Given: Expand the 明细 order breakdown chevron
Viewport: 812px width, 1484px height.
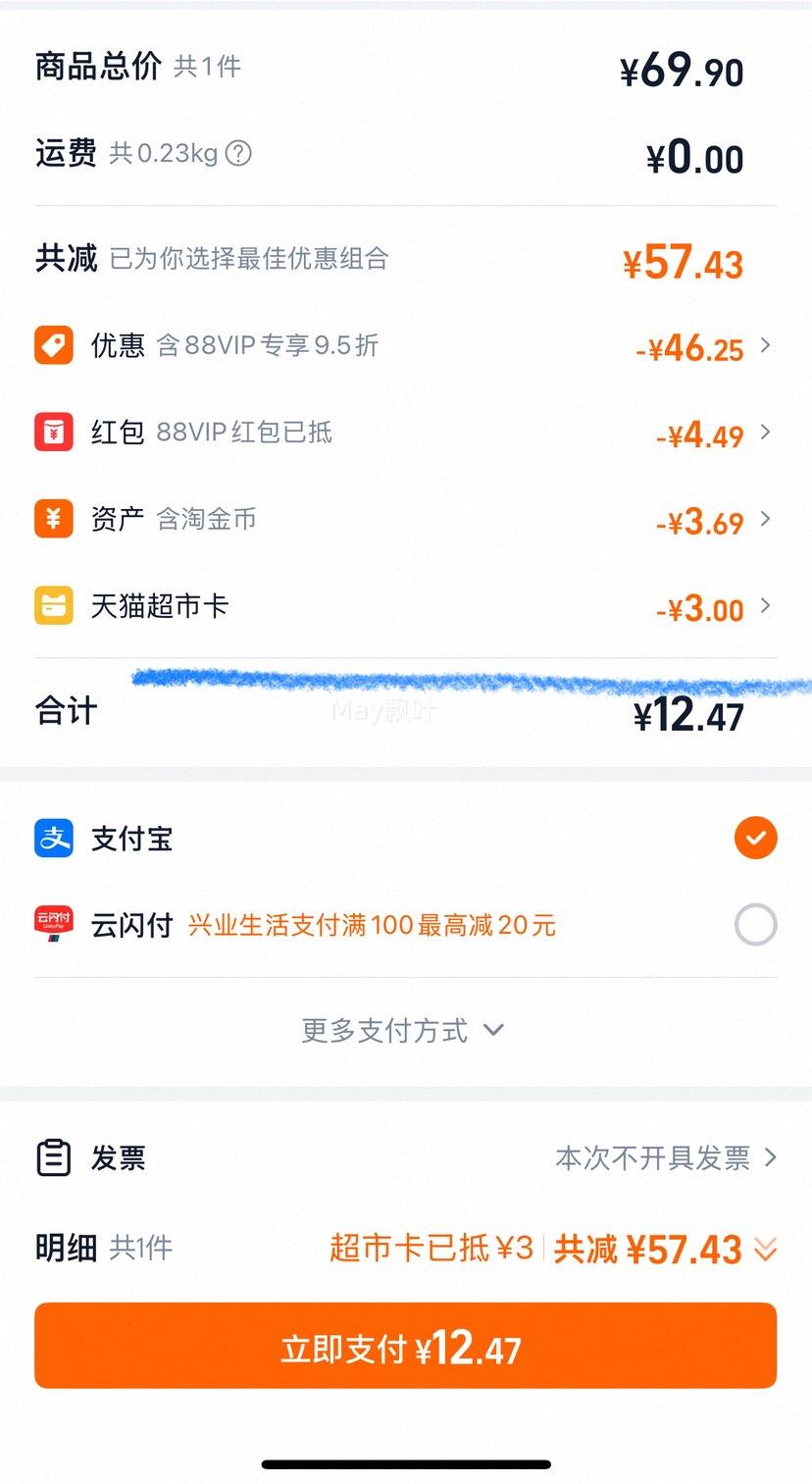Looking at the screenshot, I should [764, 1249].
